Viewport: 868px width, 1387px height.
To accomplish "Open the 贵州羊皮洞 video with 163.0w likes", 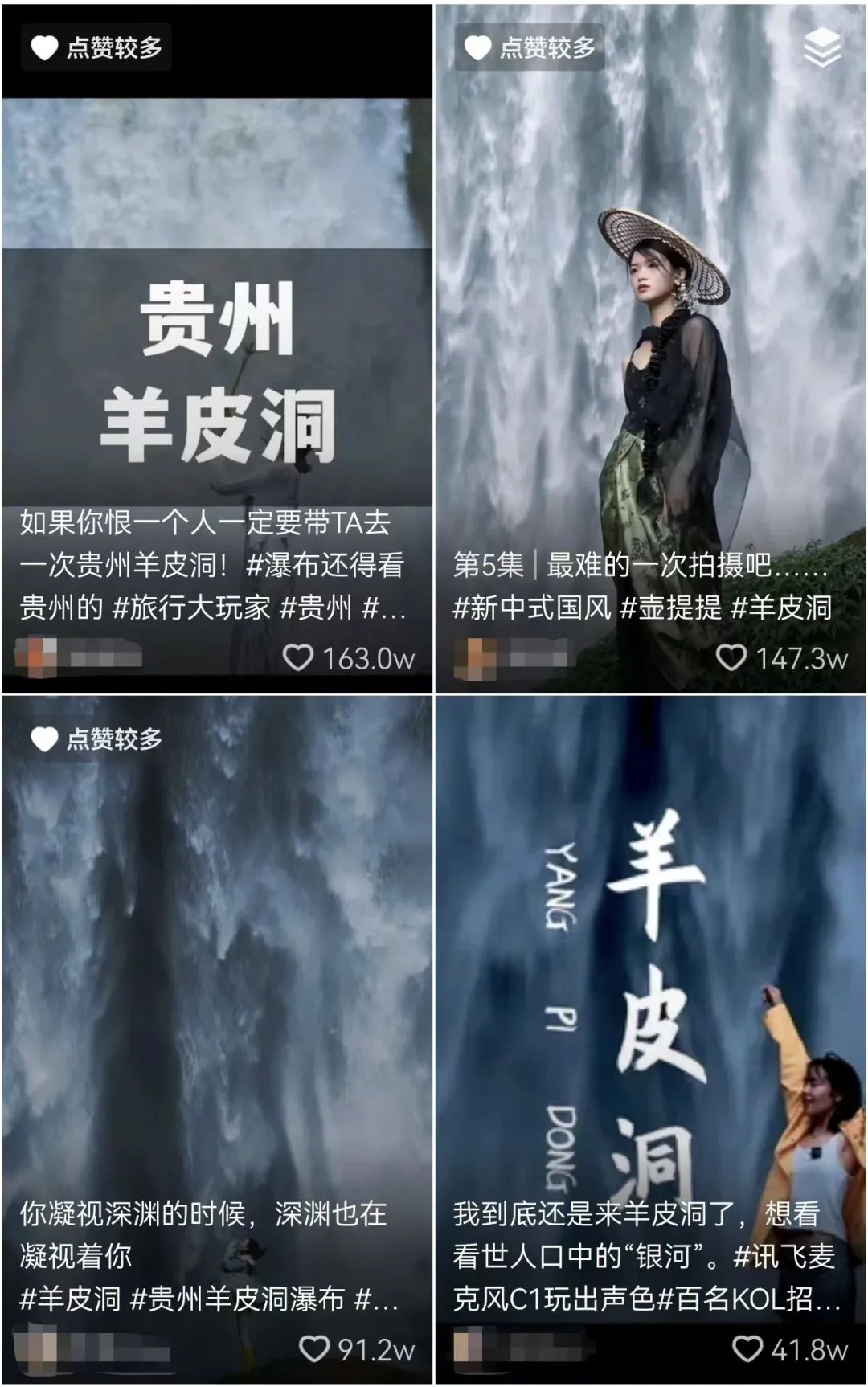I will click(217, 348).
